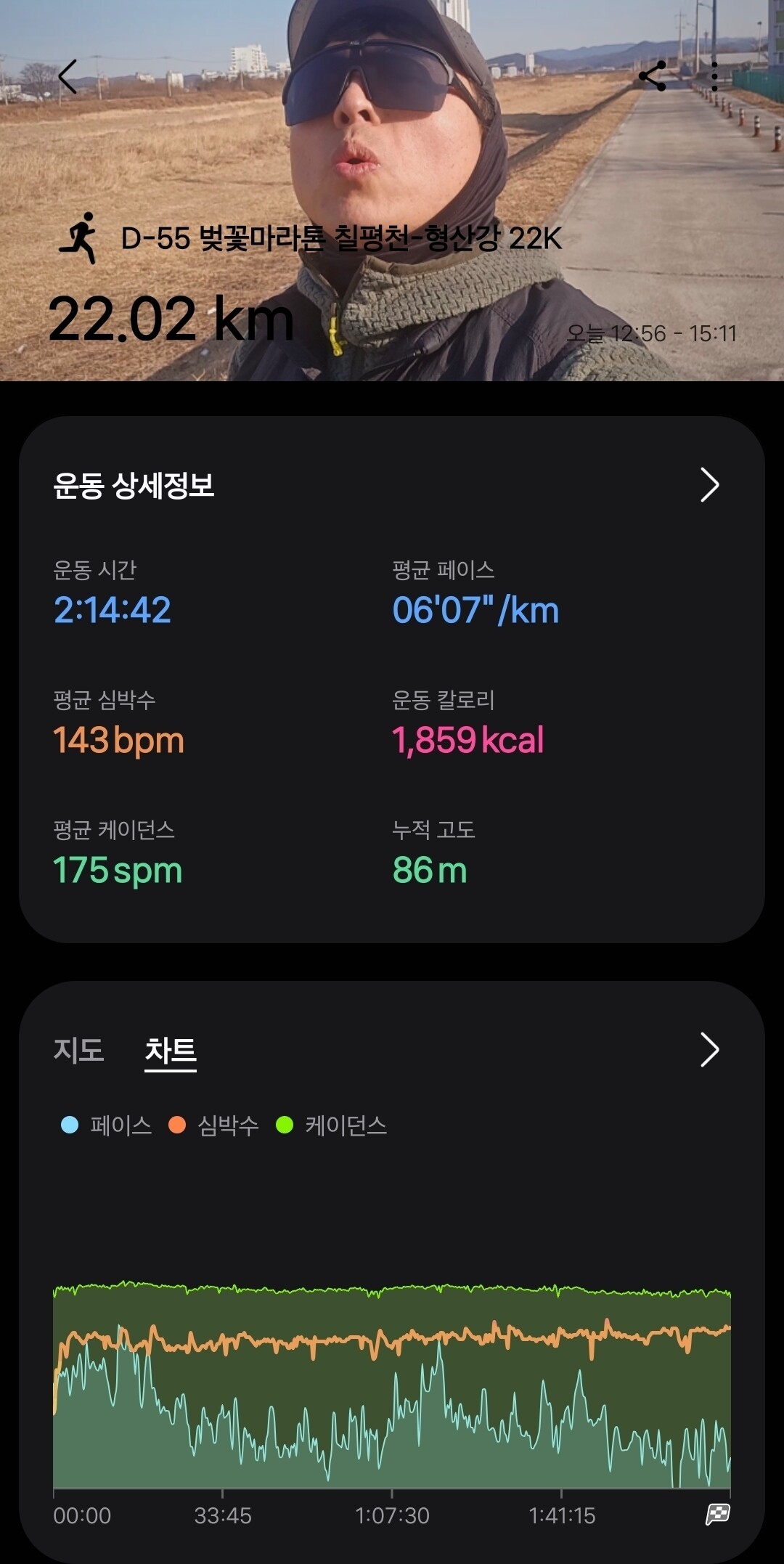Open 운동 상세정보 details chevron
This screenshot has width=784, height=1564.
tap(709, 485)
